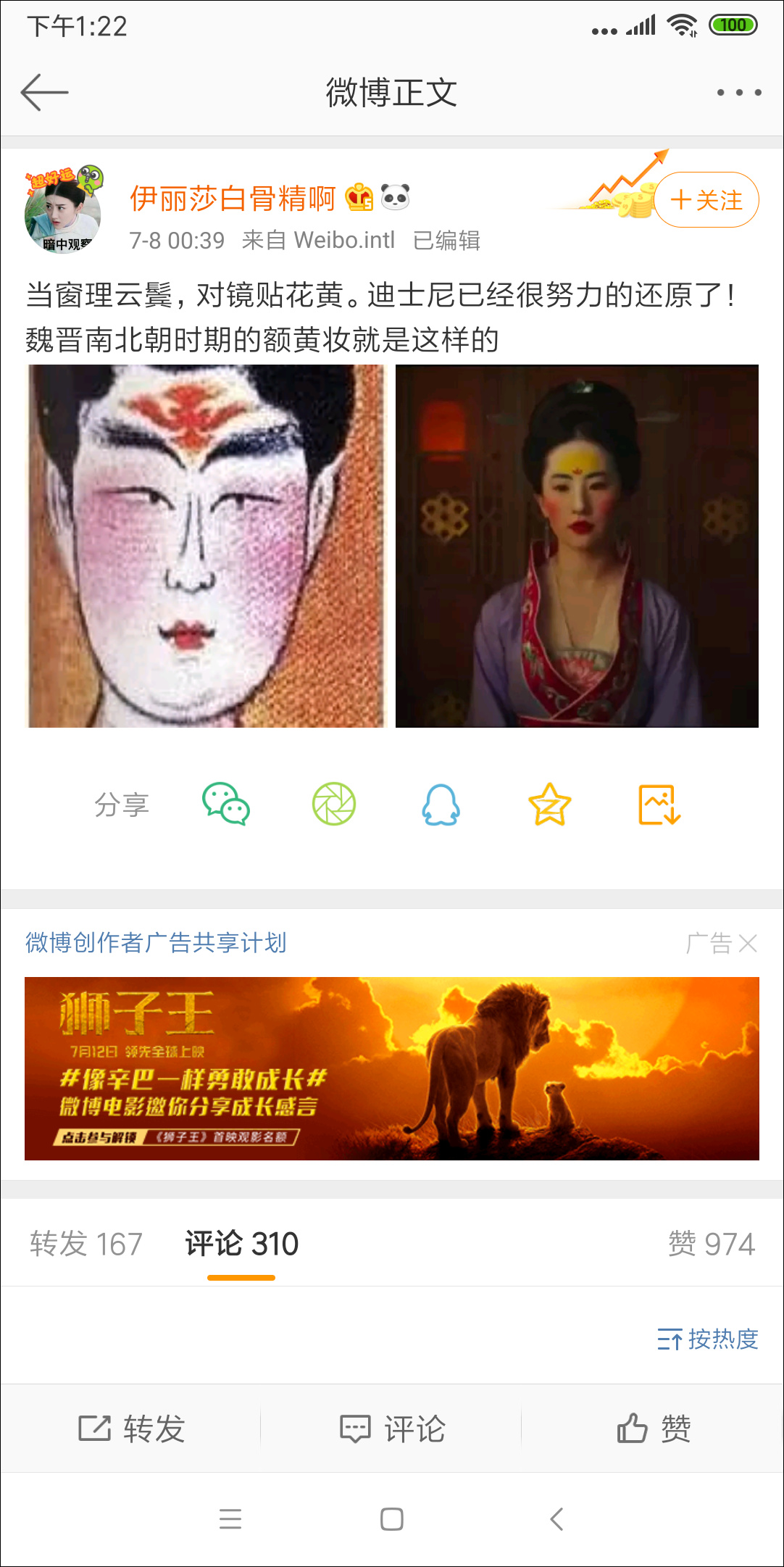Open the 微博创作者广告共享计划 link
This screenshot has width=784, height=1567.
pyautogui.click(x=156, y=943)
